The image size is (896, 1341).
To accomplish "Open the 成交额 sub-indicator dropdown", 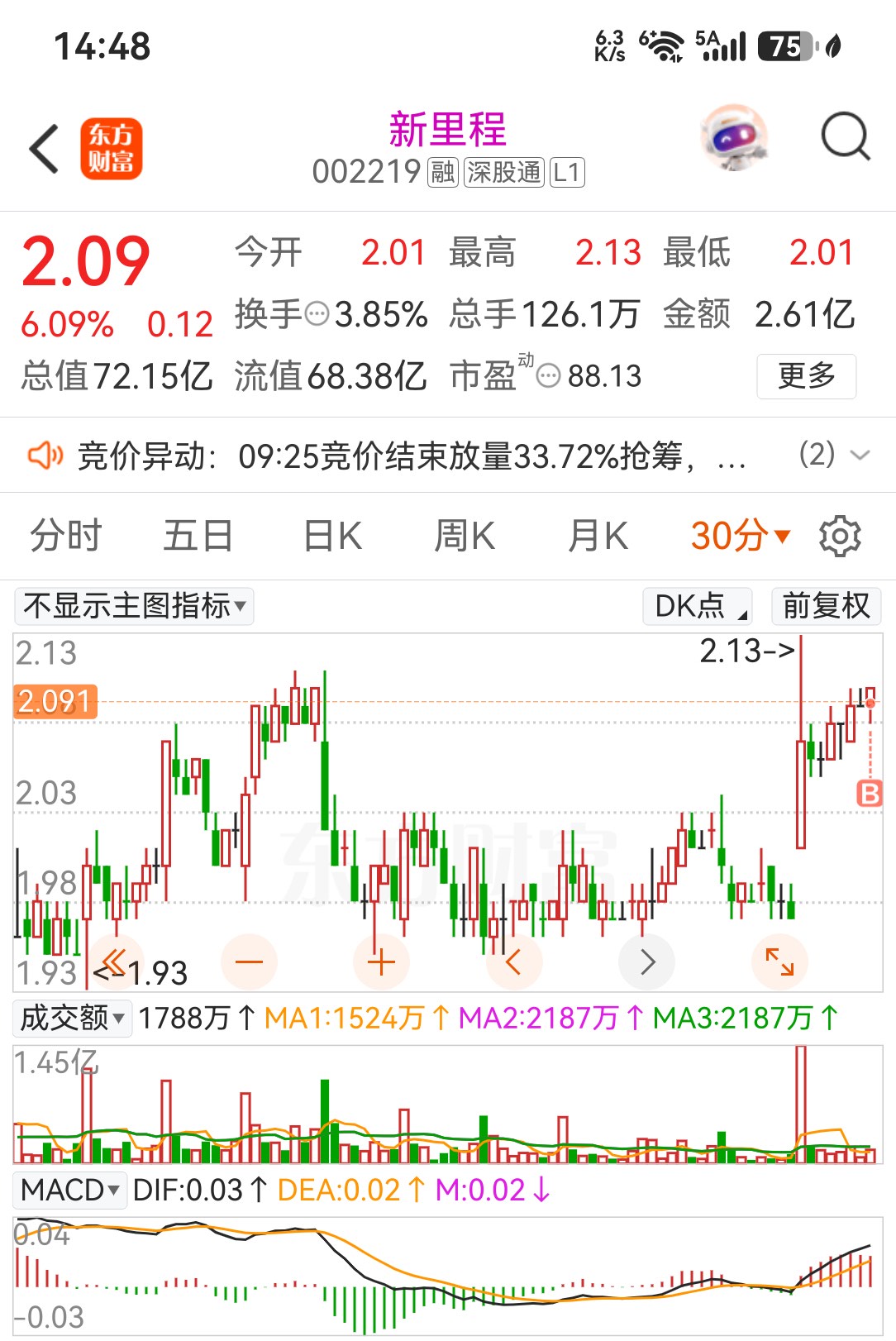I will pyautogui.click(x=73, y=1018).
